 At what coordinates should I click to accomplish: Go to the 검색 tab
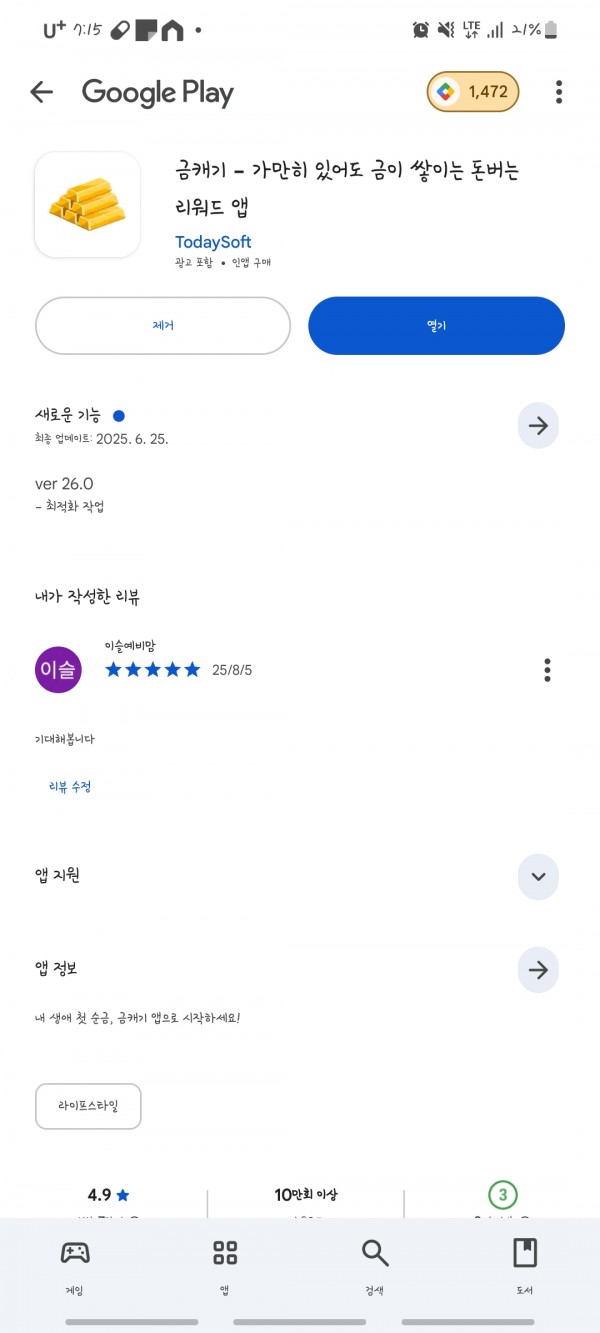375,1267
